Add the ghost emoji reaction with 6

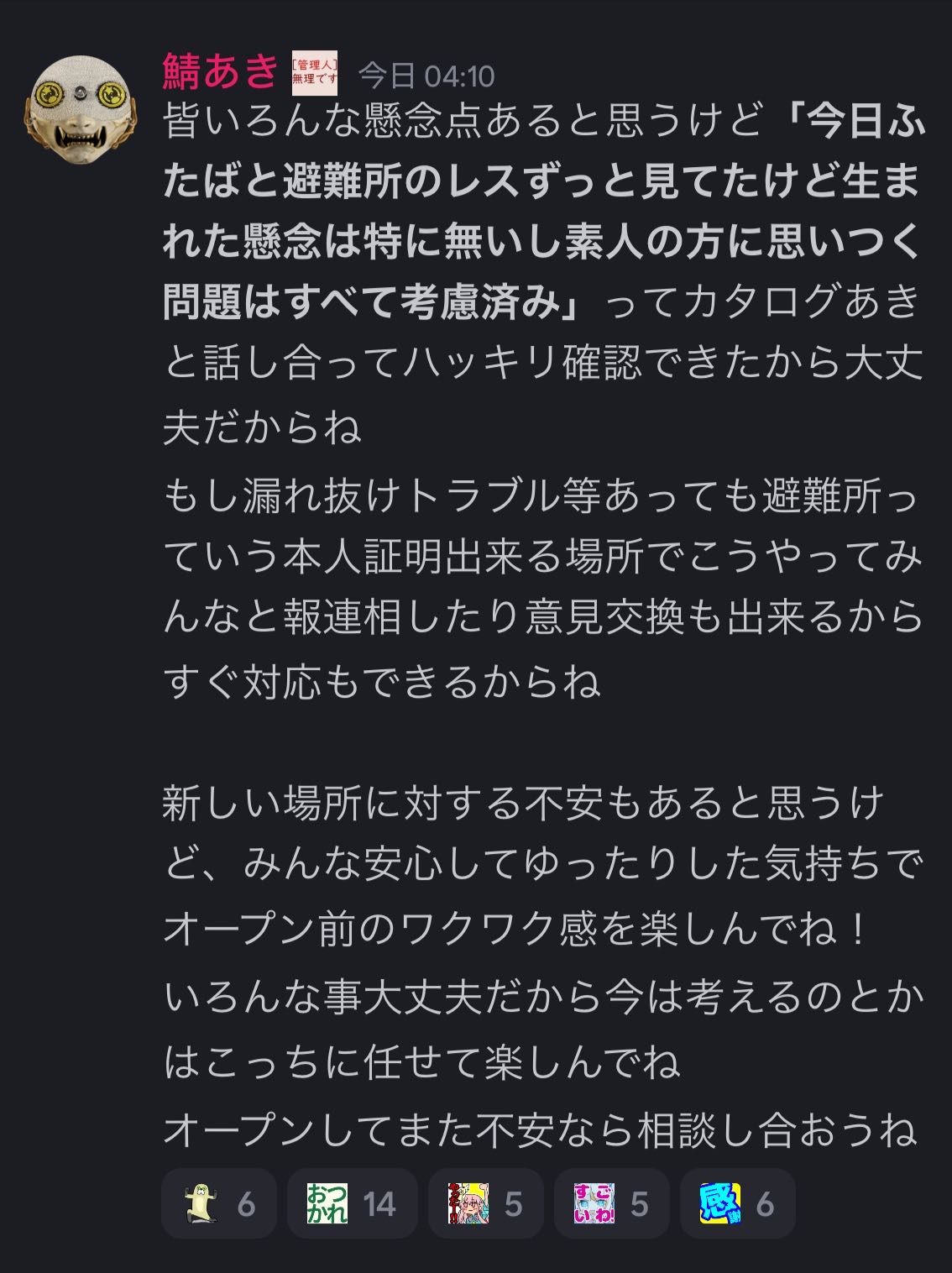coord(219,1202)
